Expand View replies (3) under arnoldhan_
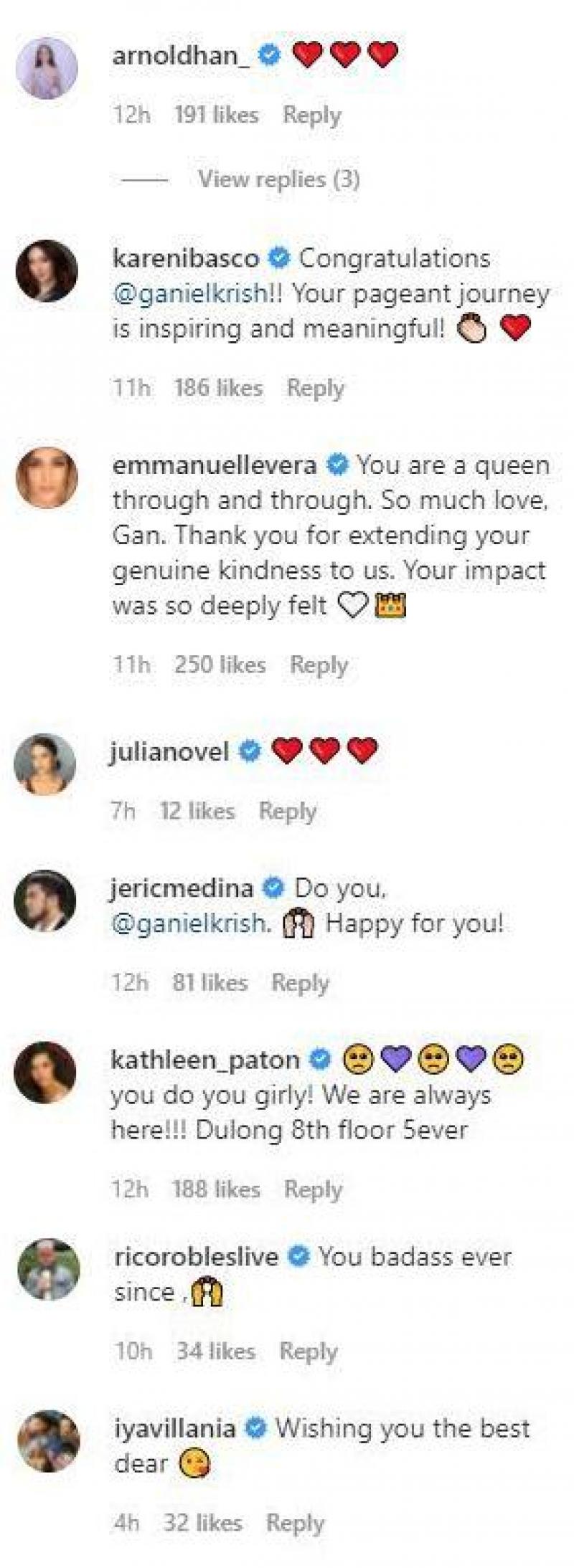 pyautogui.click(x=278, y=179)
